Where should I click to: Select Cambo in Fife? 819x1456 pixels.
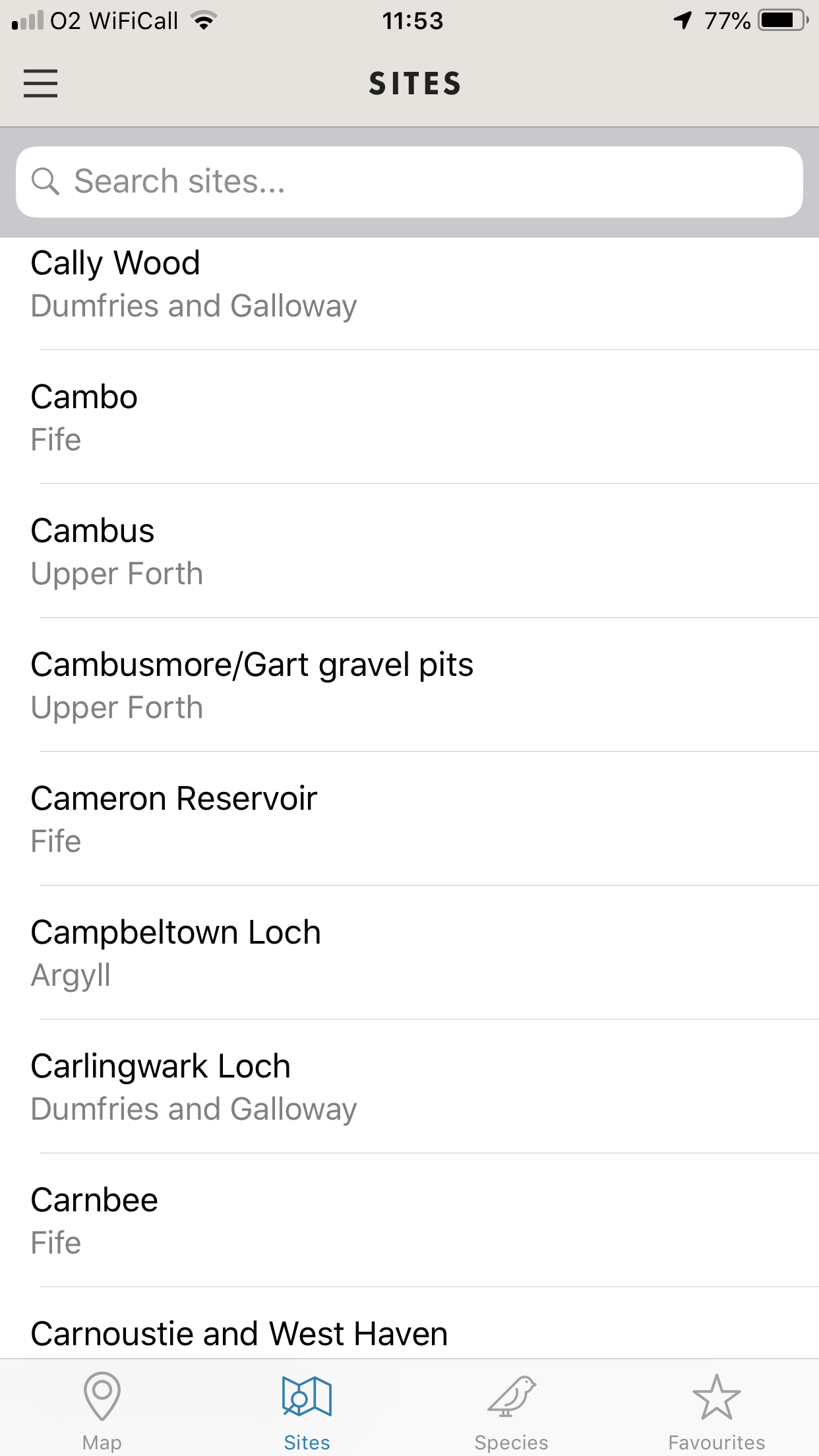[x=409, y=417]
